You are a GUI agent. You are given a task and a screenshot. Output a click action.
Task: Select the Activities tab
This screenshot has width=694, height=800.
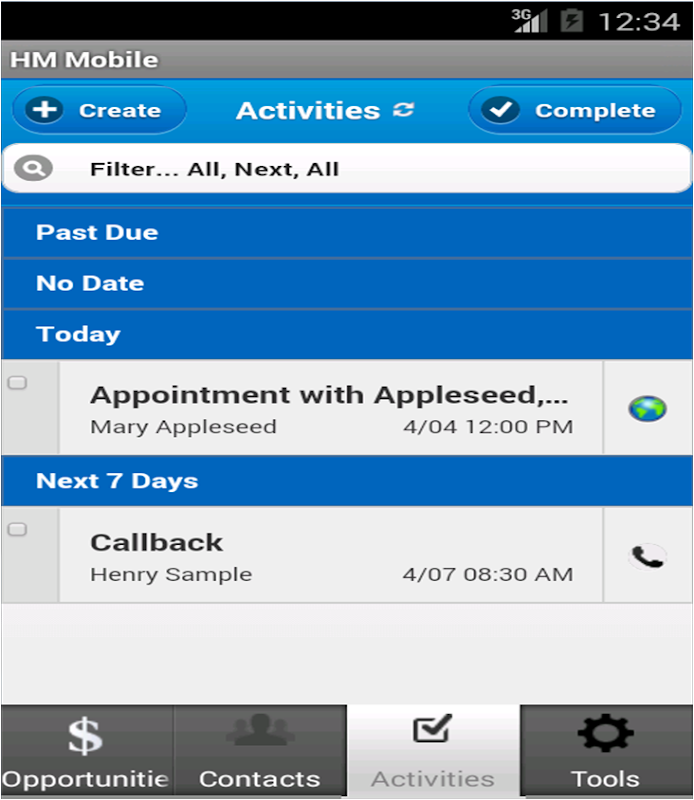(x=433, y=753)
